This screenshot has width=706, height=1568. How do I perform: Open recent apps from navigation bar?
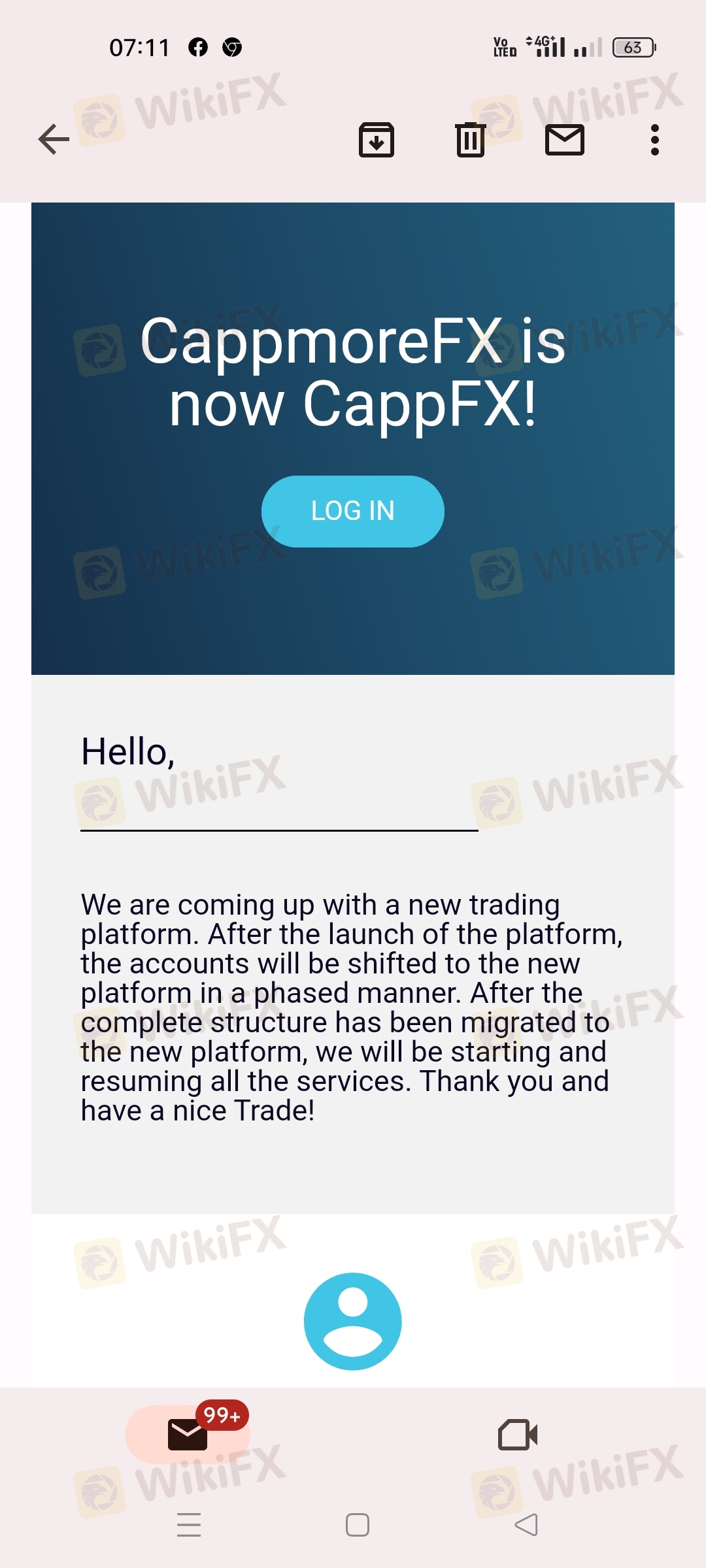point(189,1524)
